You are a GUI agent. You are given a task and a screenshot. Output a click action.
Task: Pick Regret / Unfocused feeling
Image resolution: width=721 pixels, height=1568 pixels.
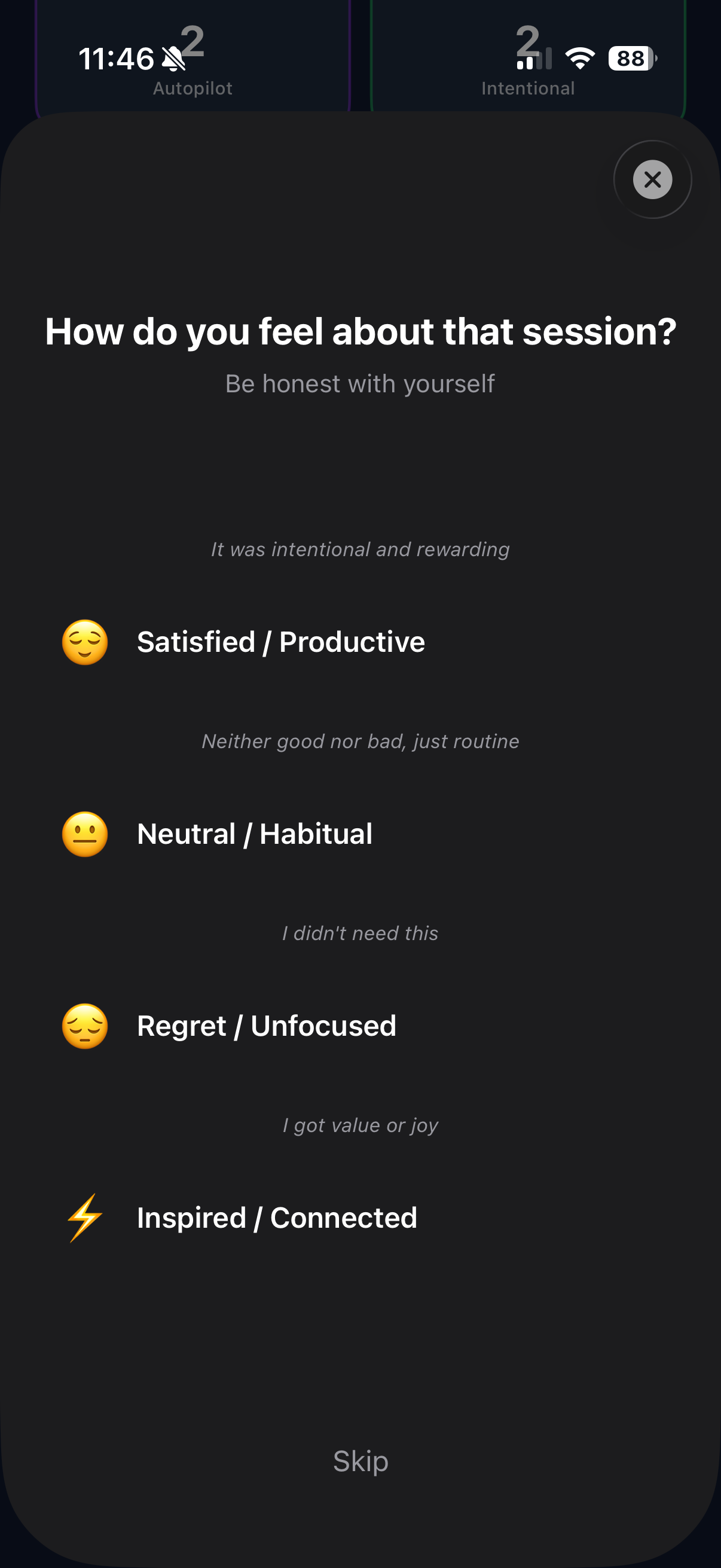click(x=267, y=1026)
